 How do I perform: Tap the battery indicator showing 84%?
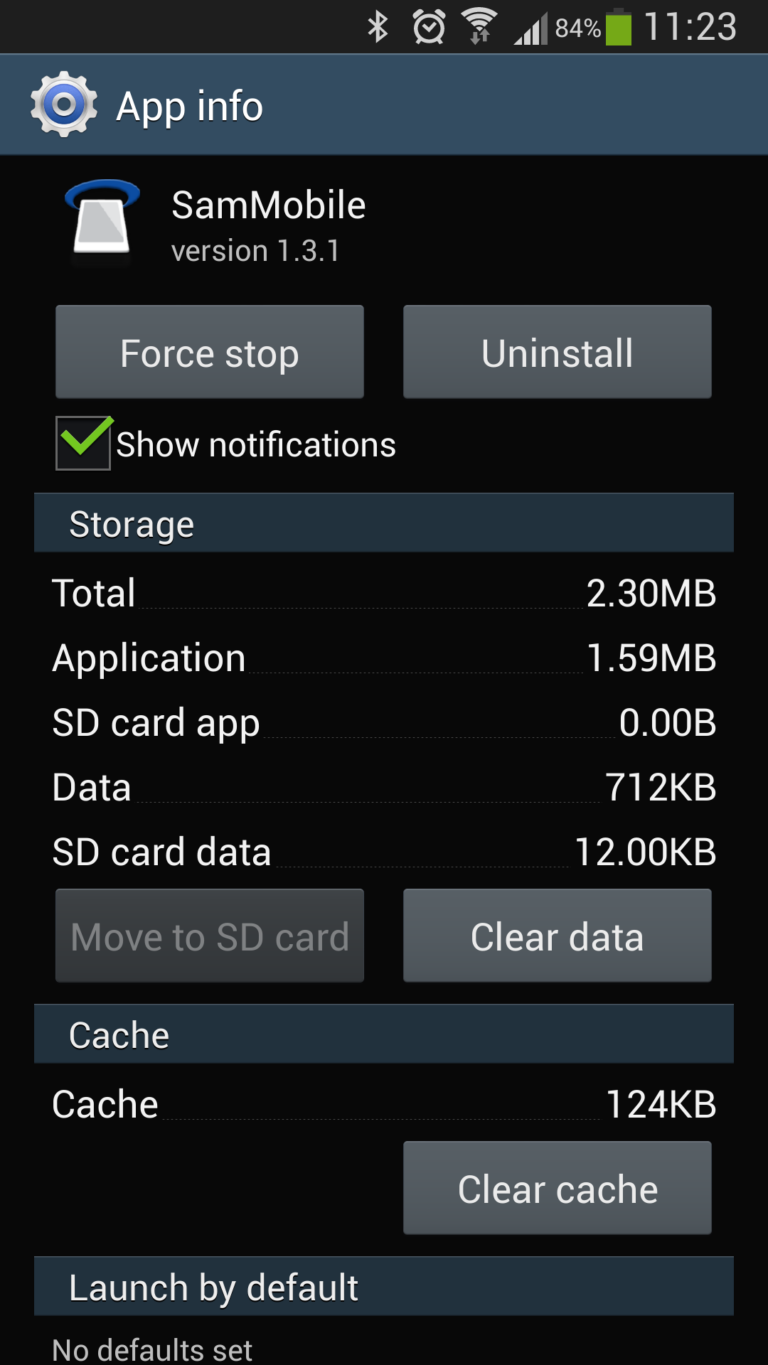click(624, 27)
